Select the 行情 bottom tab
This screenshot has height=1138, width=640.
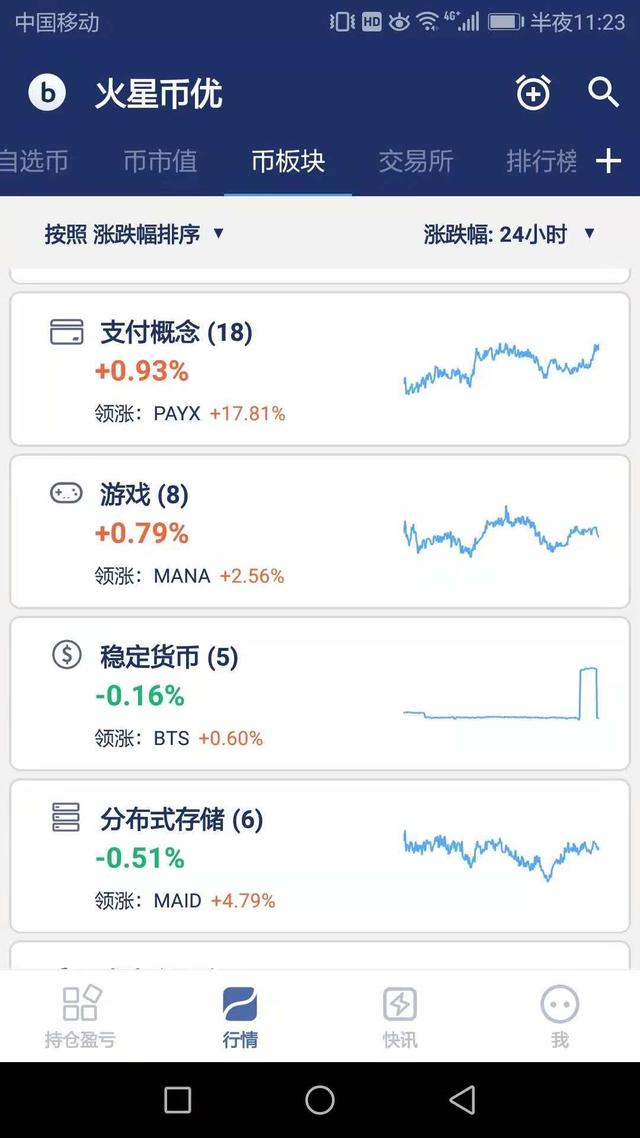240,1016
